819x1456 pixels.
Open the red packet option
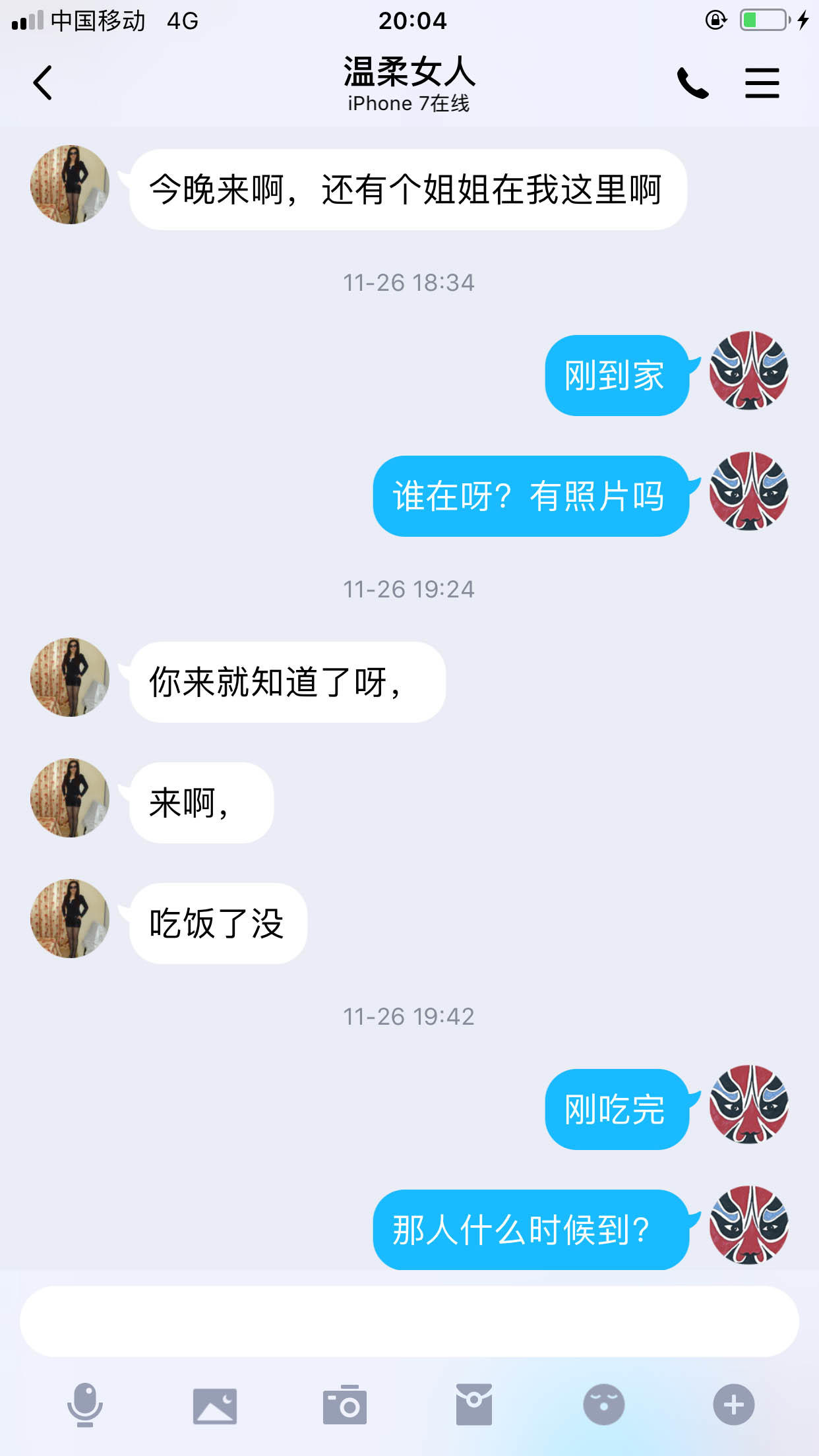pos(473,1405)
